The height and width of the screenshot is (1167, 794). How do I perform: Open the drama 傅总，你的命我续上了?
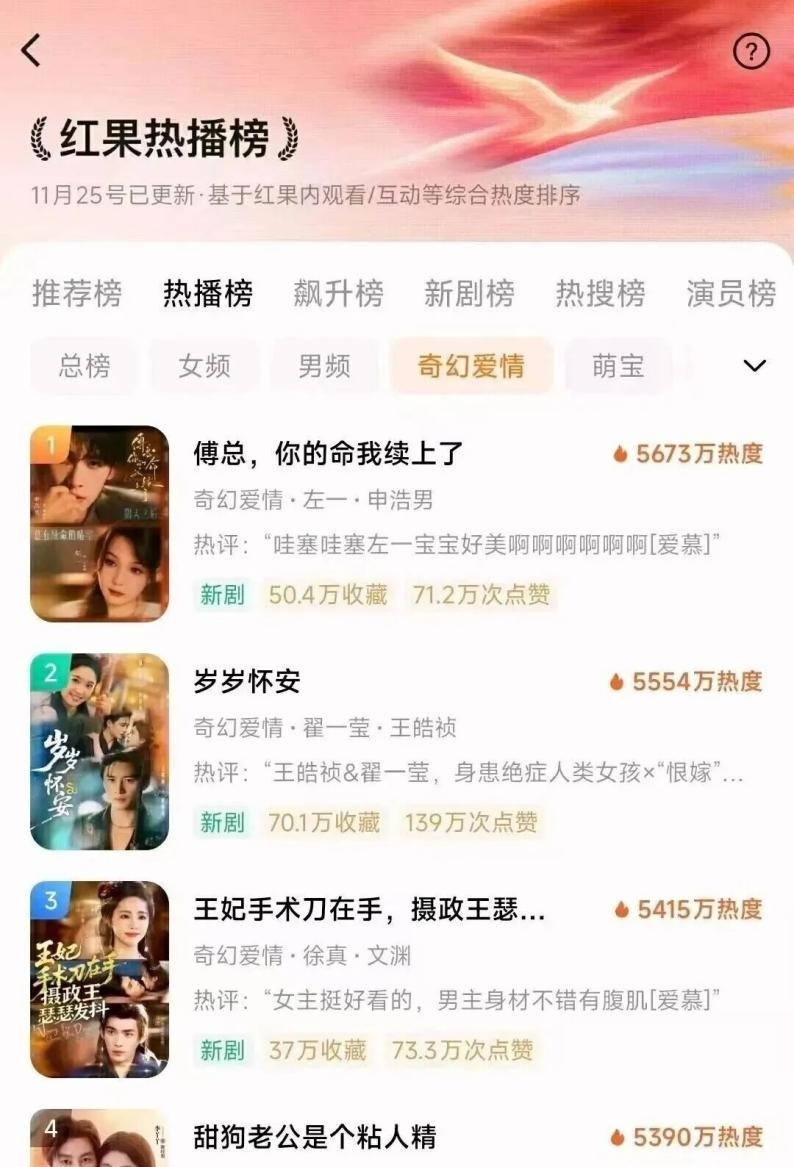point(328,454)
